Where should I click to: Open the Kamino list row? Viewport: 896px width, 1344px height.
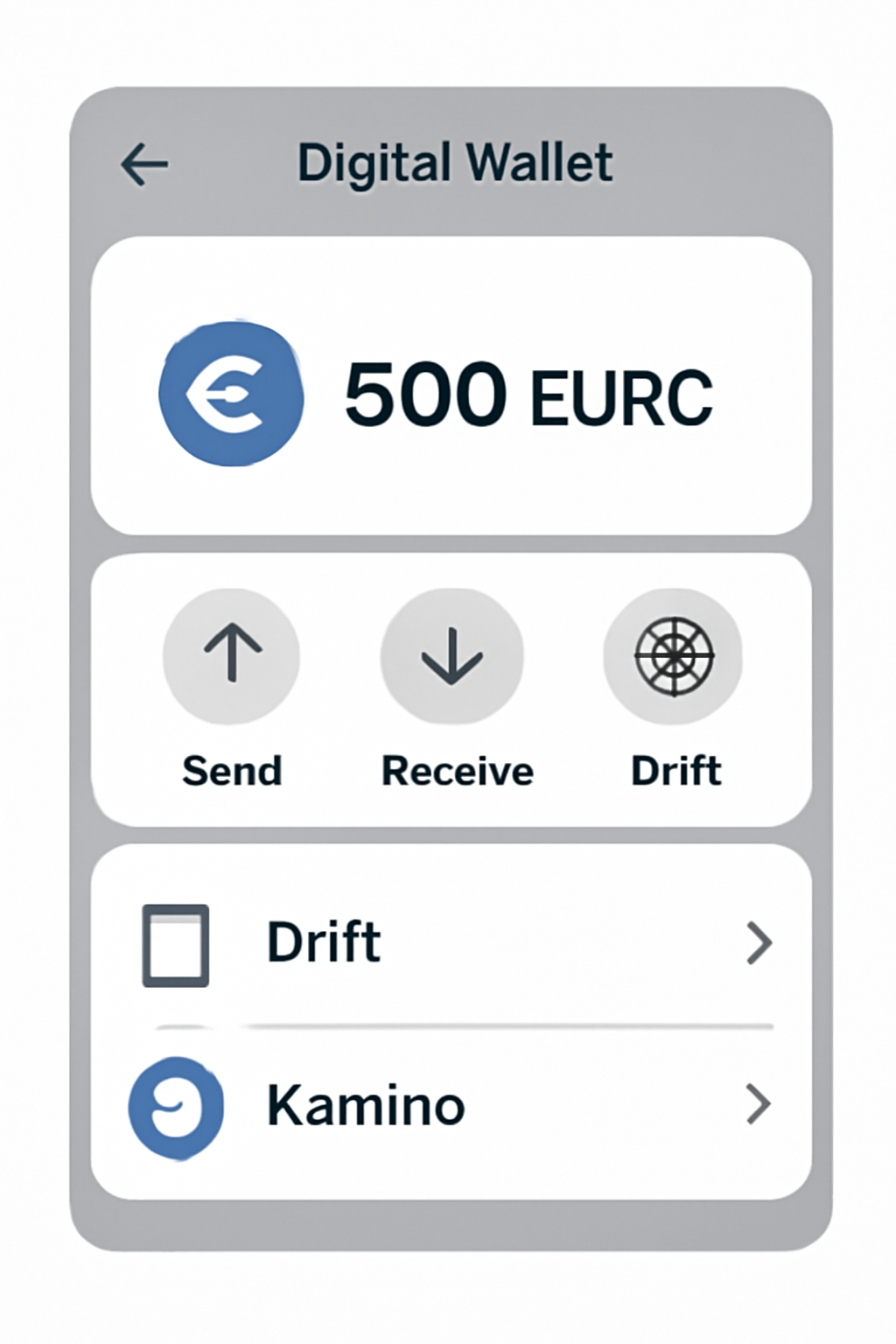click(451, 1106)
